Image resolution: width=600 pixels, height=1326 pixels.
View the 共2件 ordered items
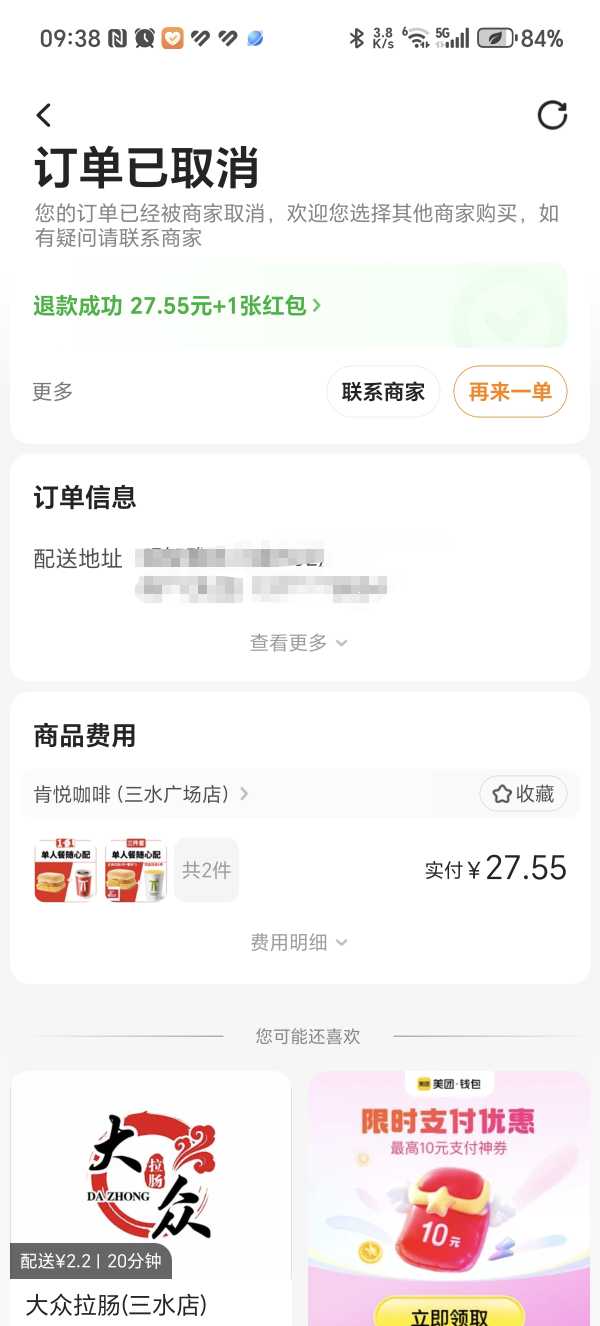tap(206, 870)
